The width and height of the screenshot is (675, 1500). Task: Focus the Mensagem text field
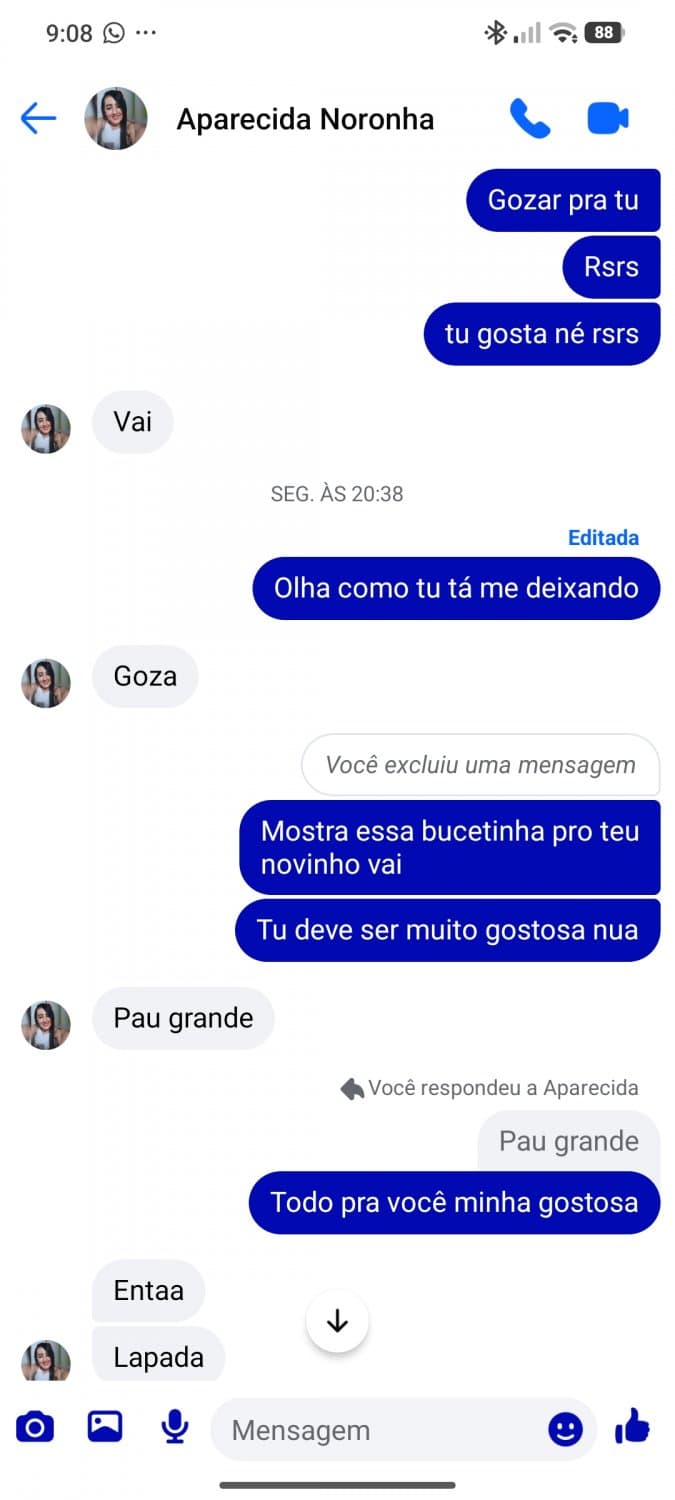point(380,1430)
